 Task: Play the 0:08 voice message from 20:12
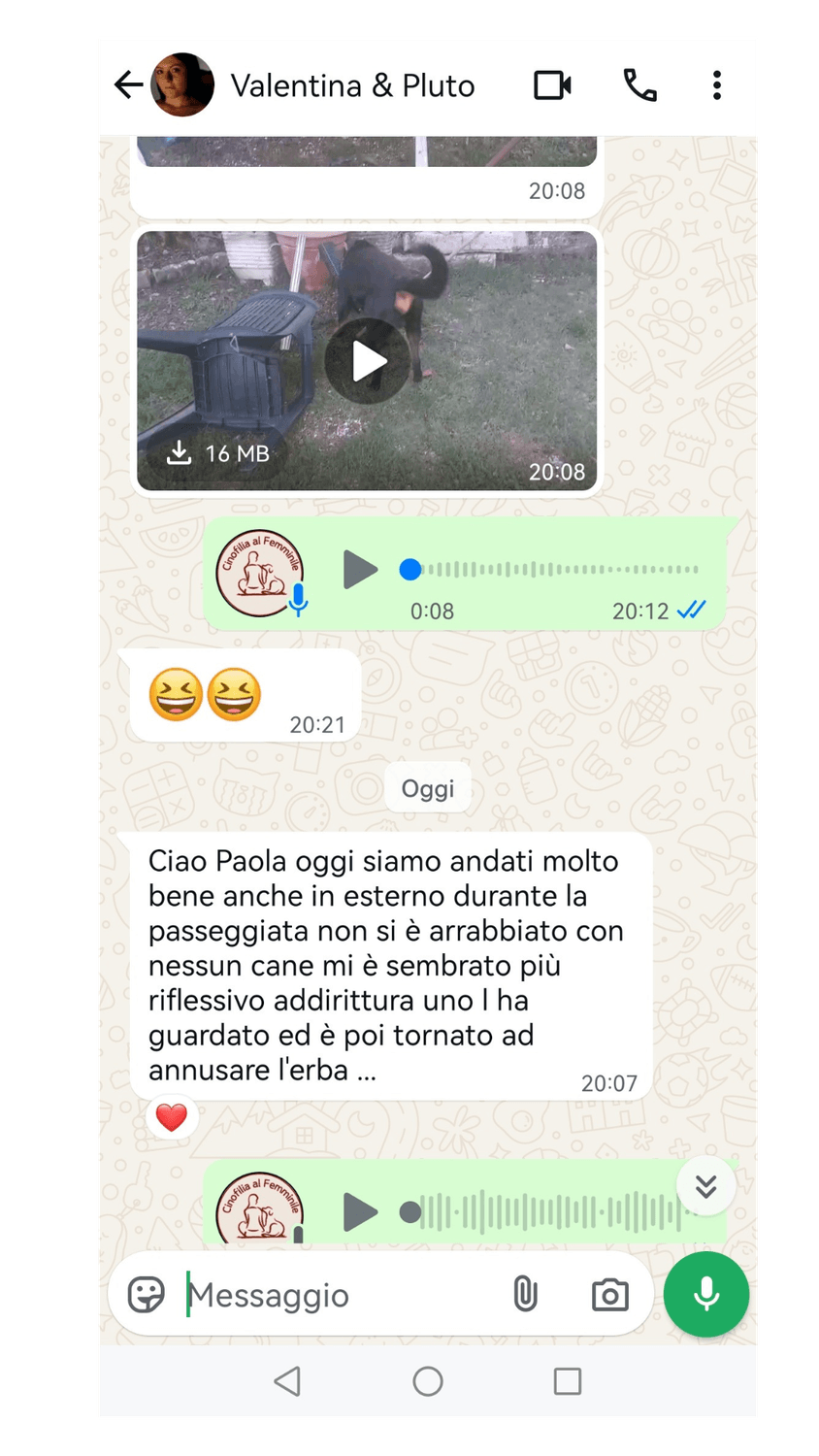point(360,570)
